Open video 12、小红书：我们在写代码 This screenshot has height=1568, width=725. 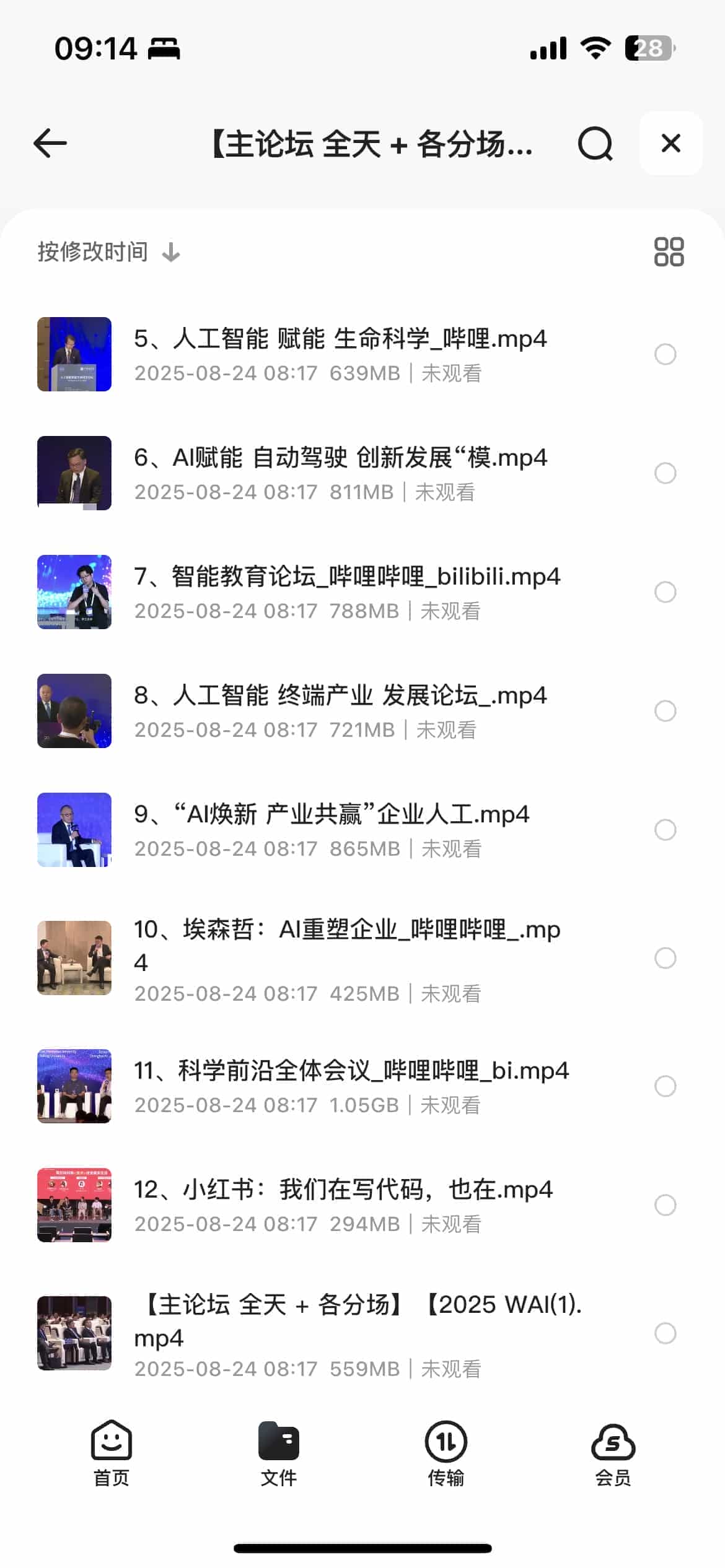pos(343,1204)
